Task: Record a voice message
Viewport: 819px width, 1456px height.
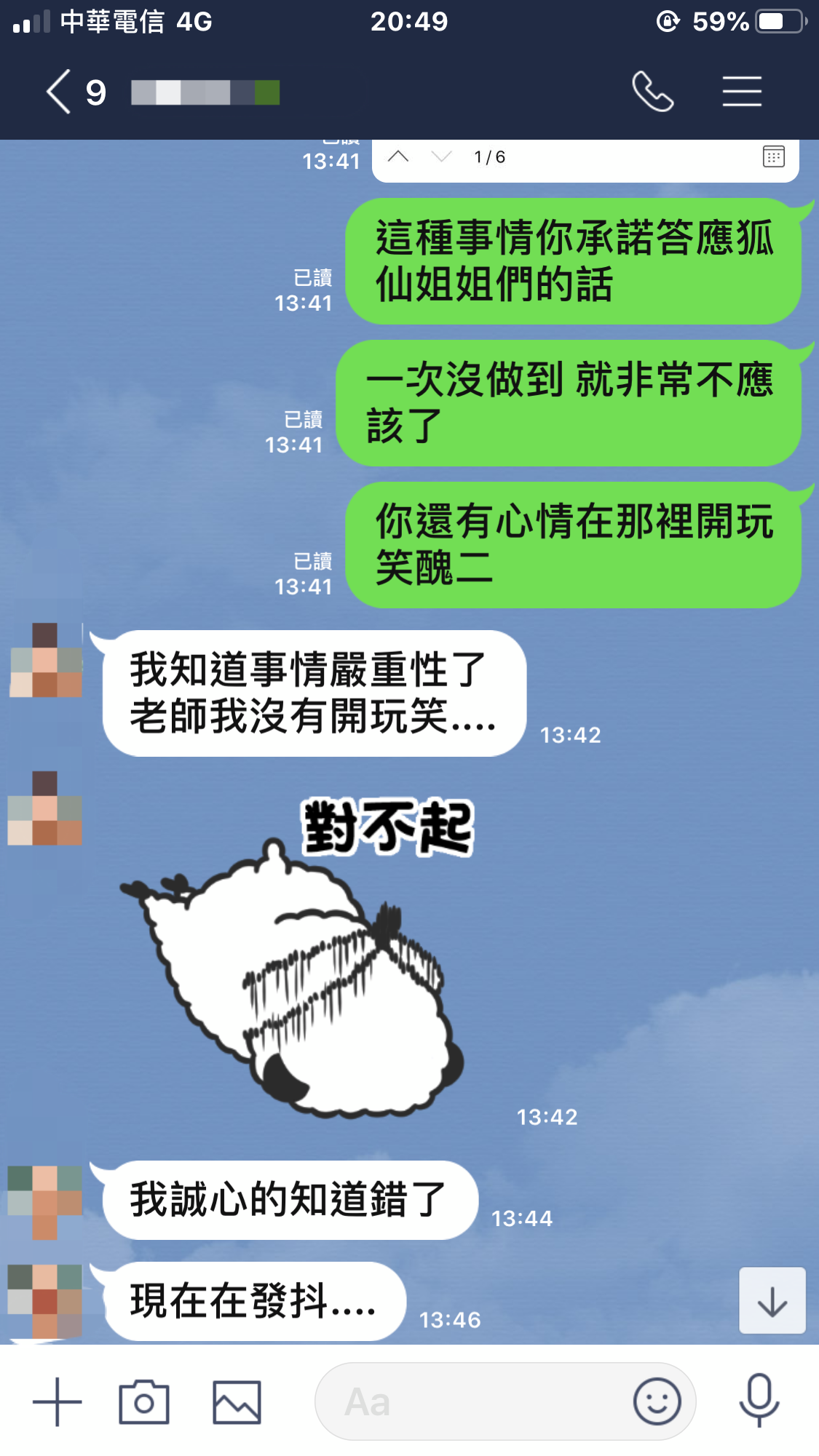Action: 759,1400
